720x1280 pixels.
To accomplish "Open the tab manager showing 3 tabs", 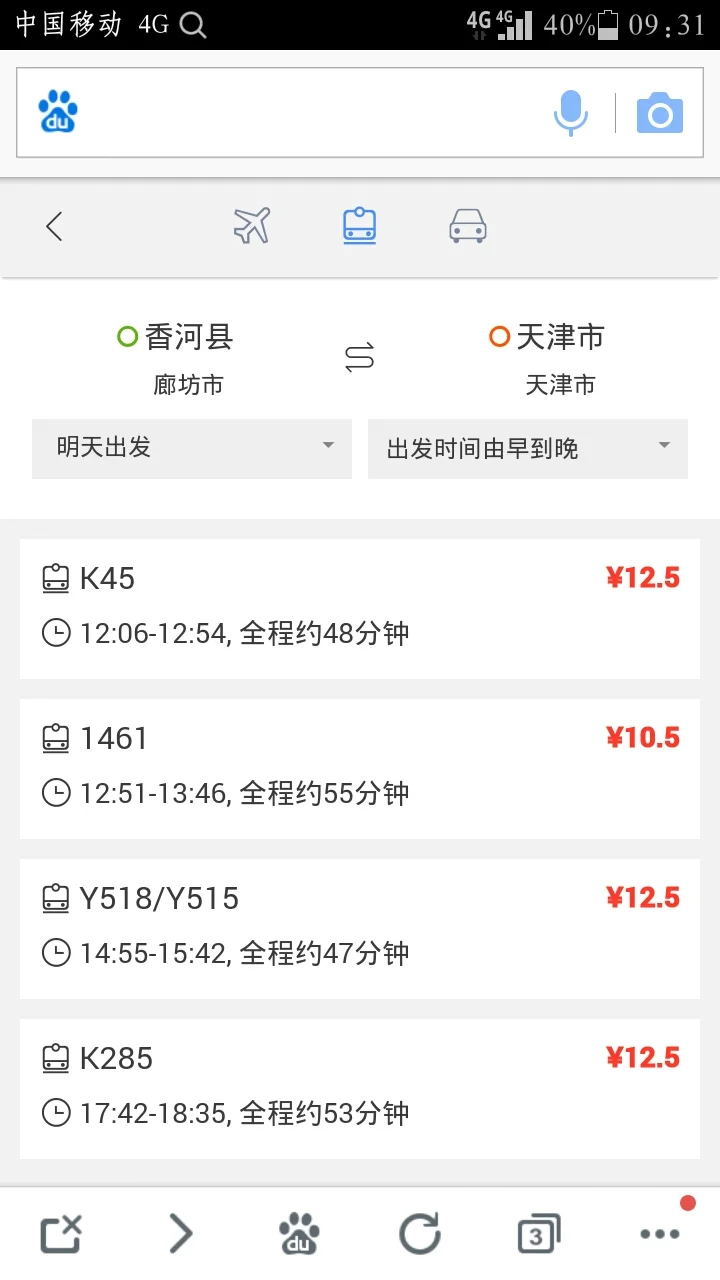I will tap(537, 1233).
